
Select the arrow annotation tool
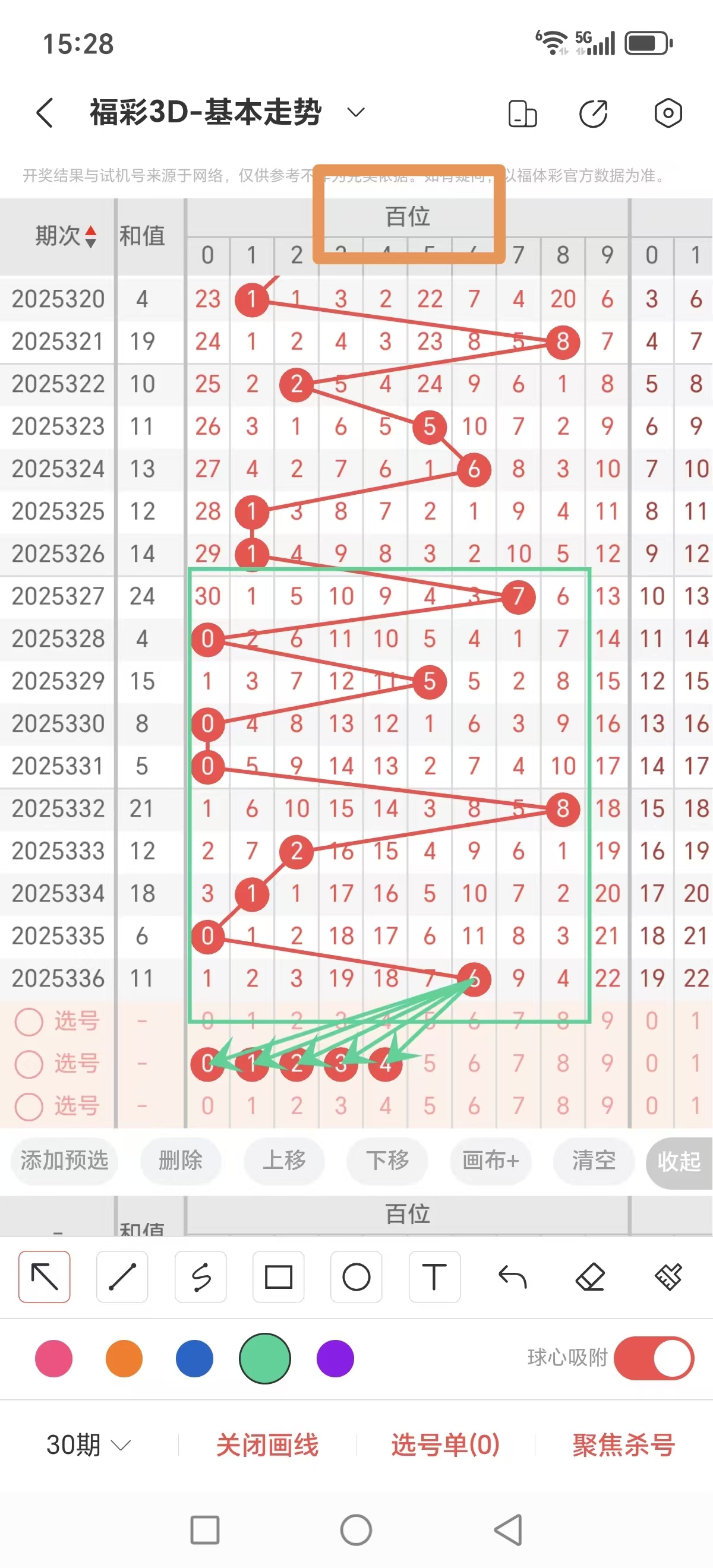[x=44, y=1277]
